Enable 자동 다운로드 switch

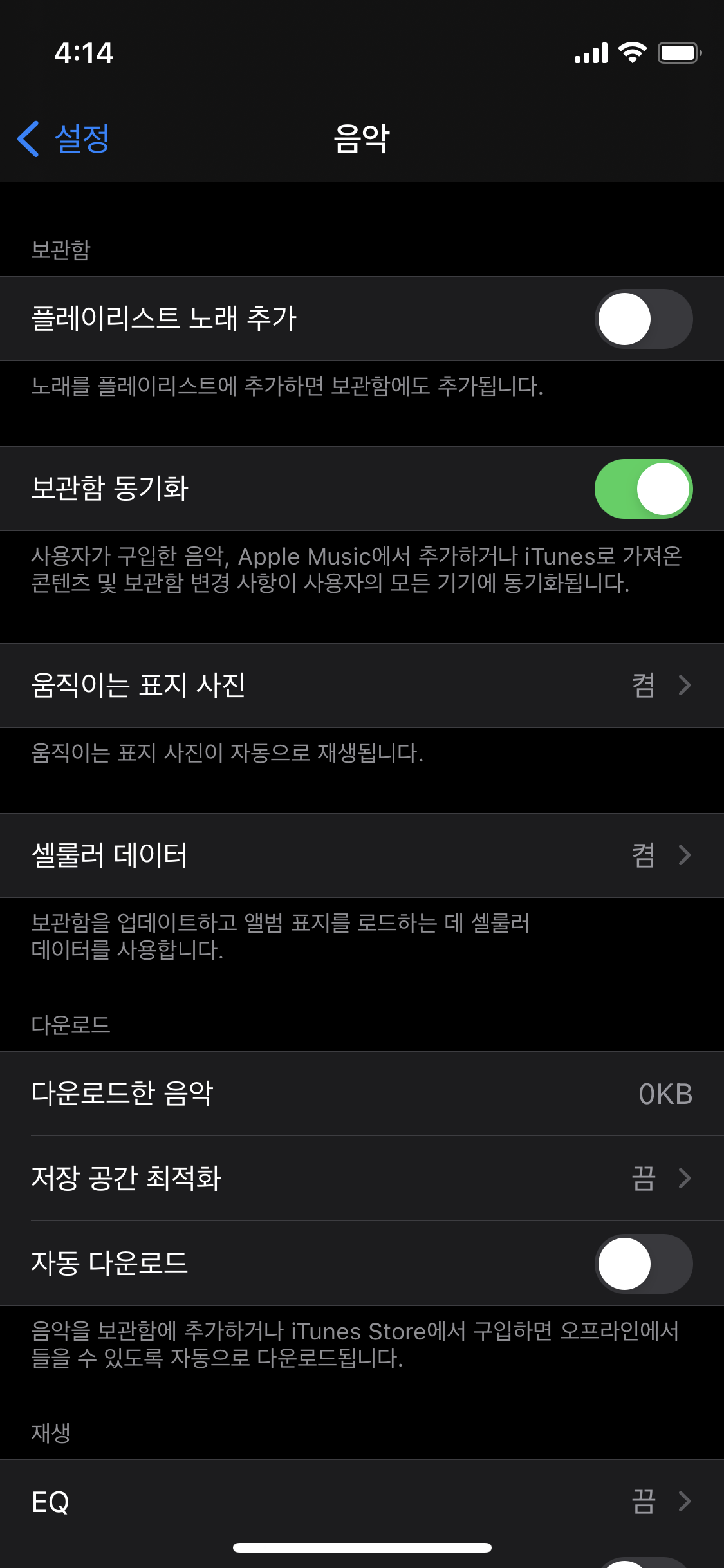tap(643, 1264)
